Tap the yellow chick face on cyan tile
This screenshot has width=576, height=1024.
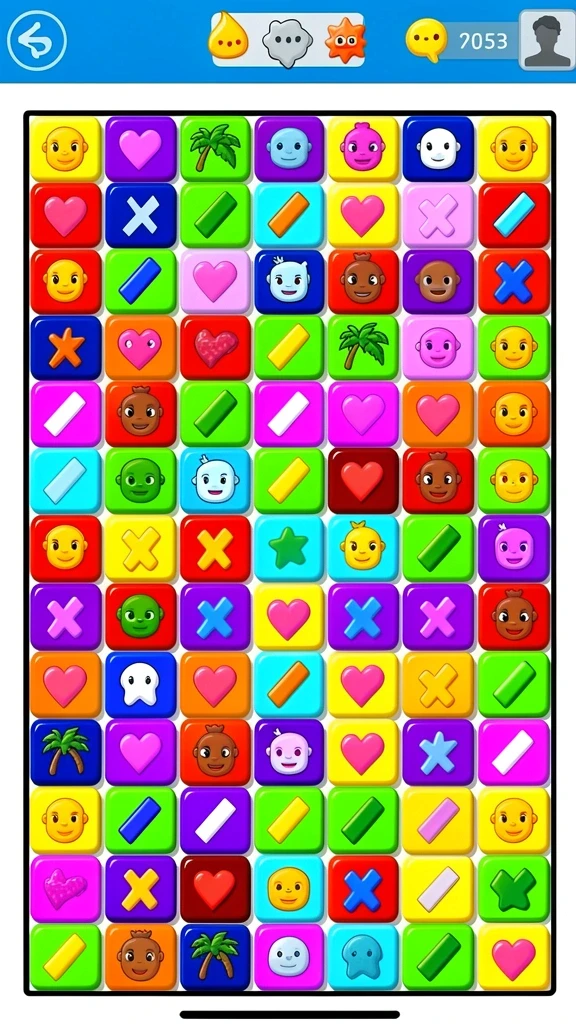click(363, 549)
